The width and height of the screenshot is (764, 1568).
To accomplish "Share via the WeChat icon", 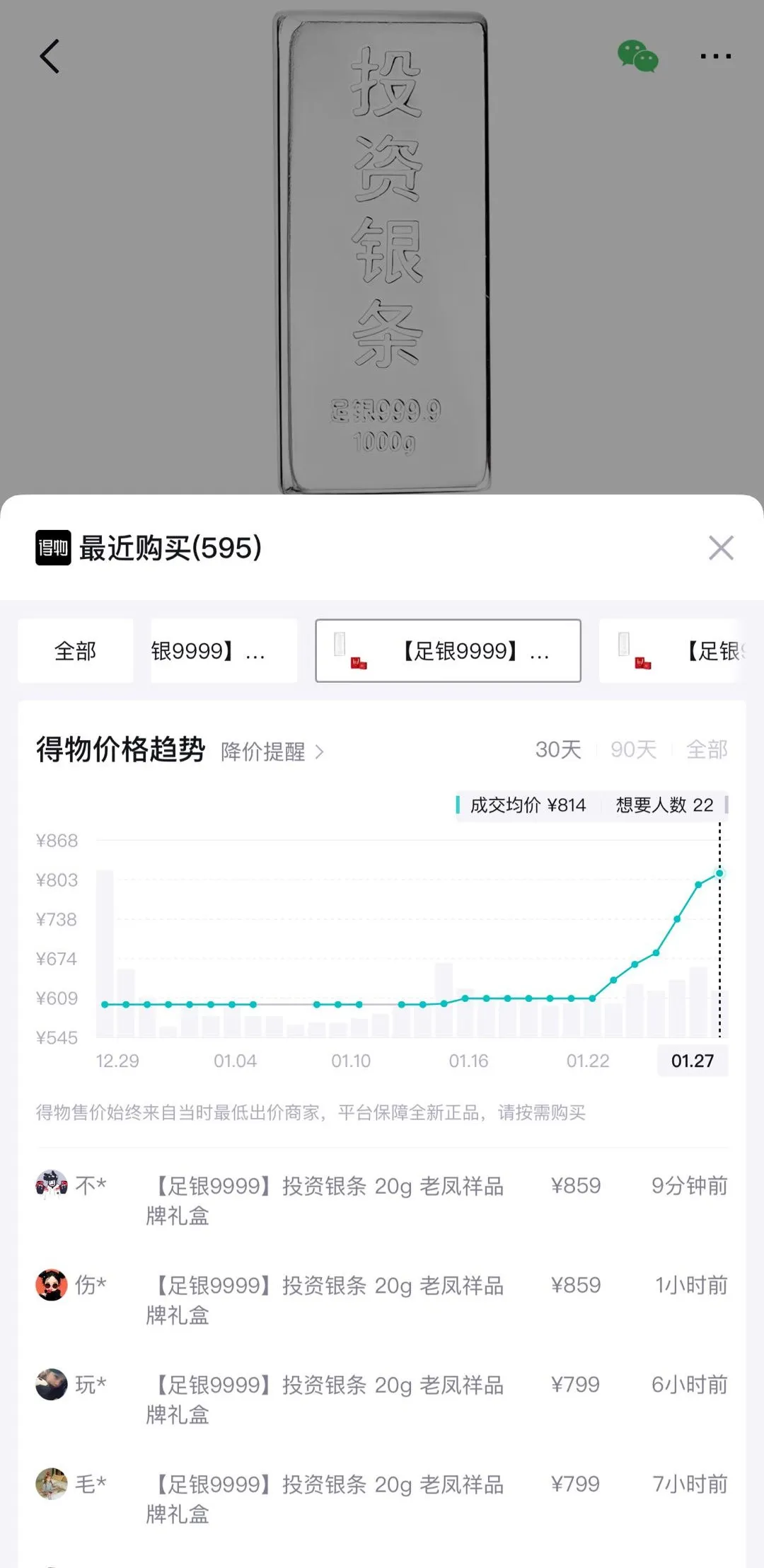I will 637,56.
